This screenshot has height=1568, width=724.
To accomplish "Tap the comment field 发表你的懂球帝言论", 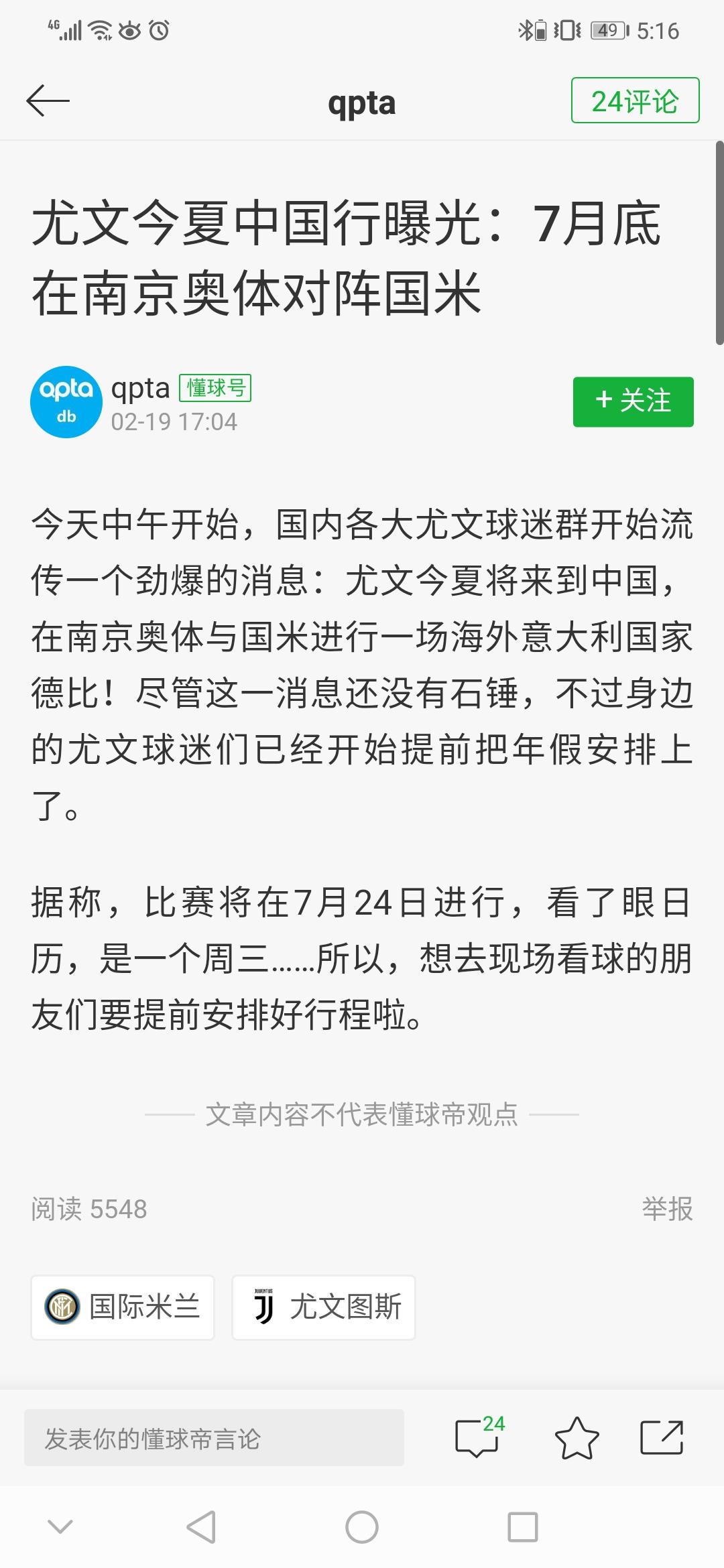I will (214, 1437).
